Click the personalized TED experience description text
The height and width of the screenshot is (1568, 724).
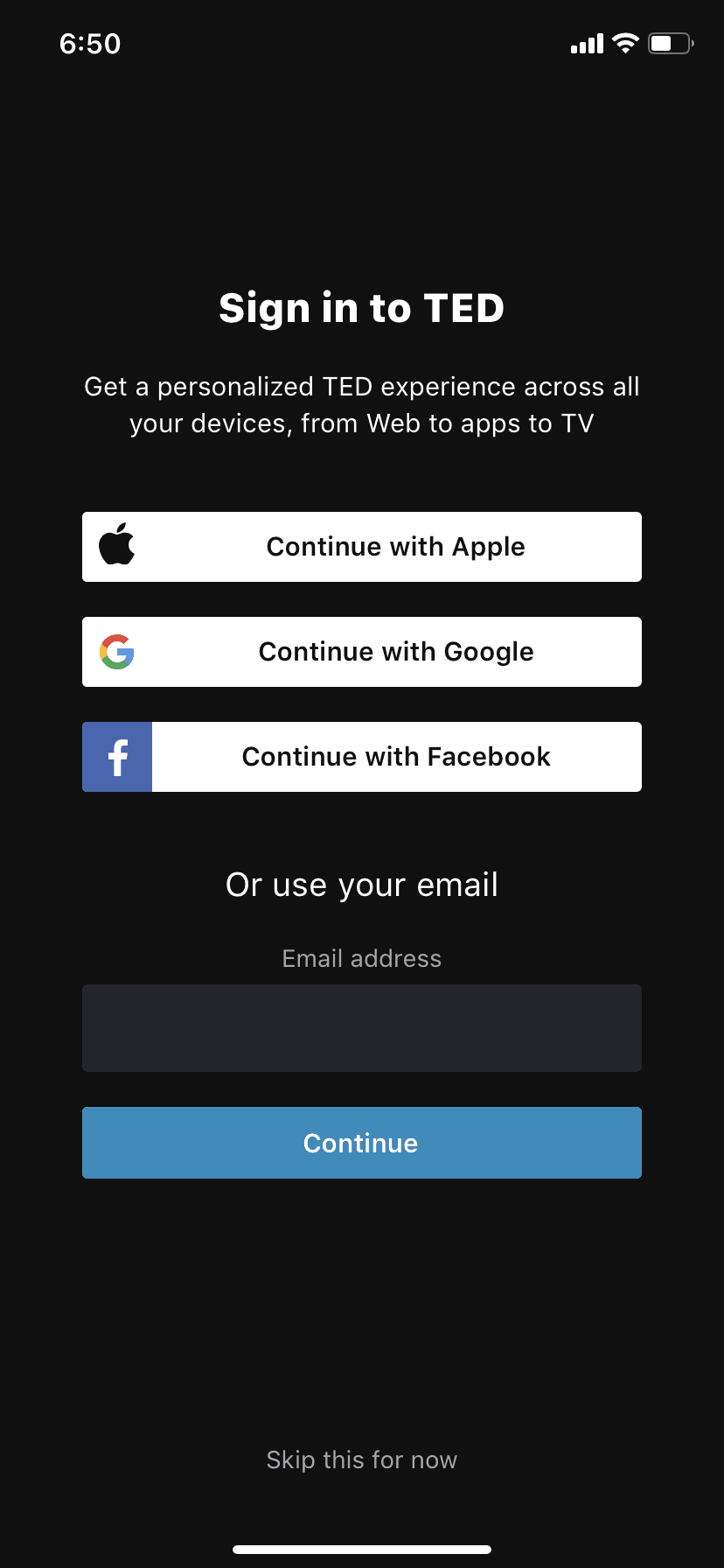pos(361,404)
